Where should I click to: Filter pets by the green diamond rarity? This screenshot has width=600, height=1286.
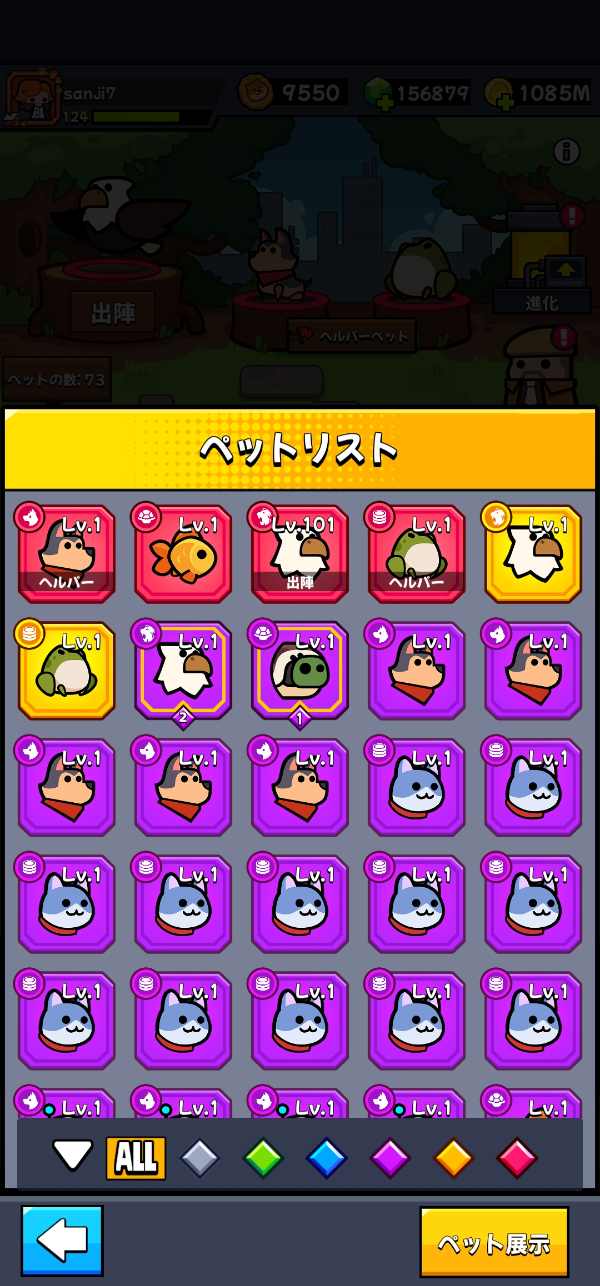coord(263,1158)
